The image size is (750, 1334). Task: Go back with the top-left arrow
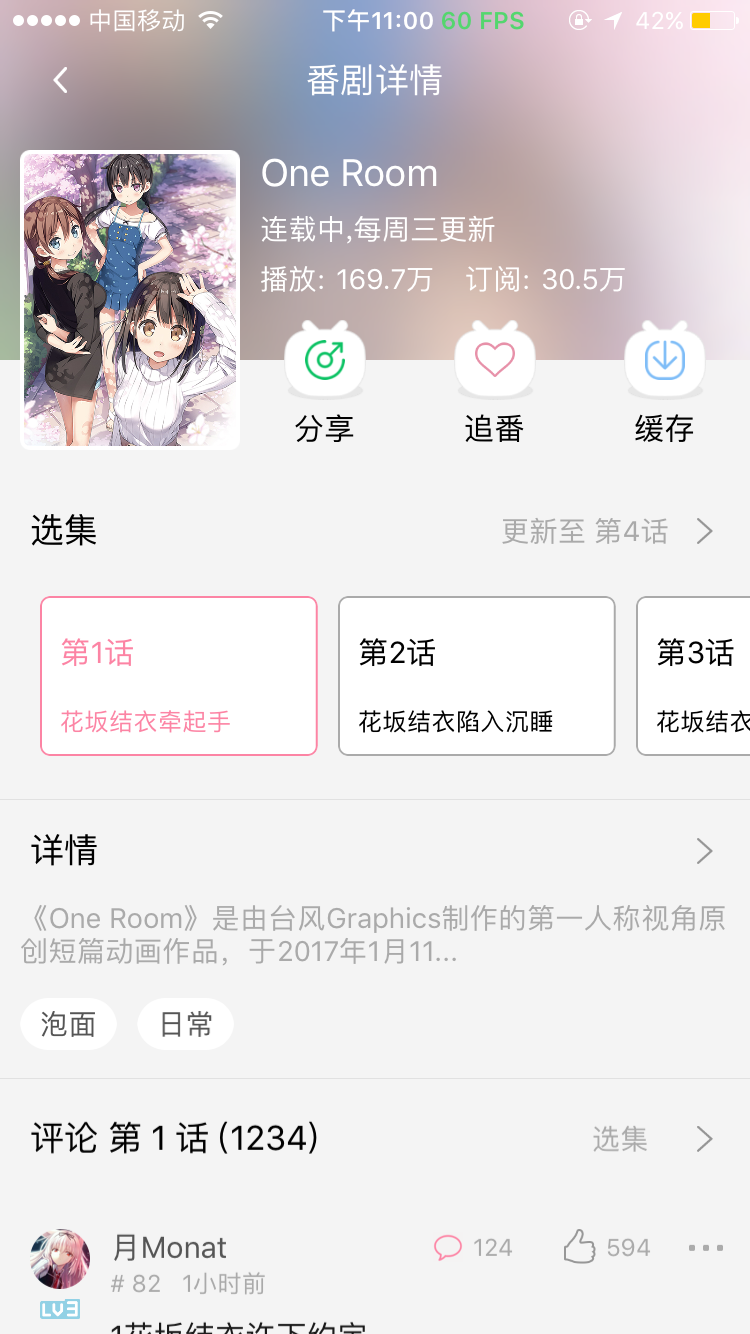coord(58,79)
